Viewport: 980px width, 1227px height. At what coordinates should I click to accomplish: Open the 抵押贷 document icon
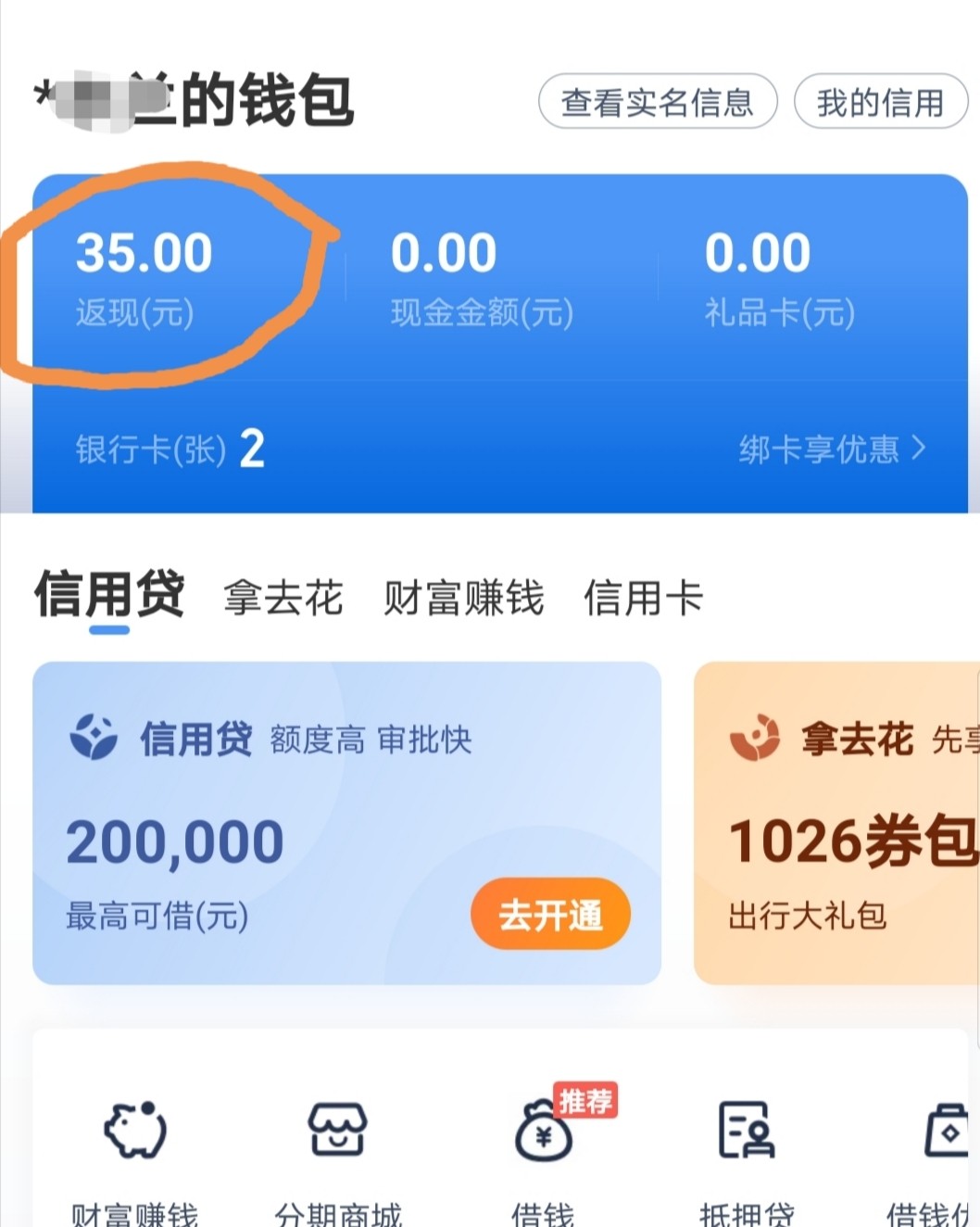[x=746, y=1129]
